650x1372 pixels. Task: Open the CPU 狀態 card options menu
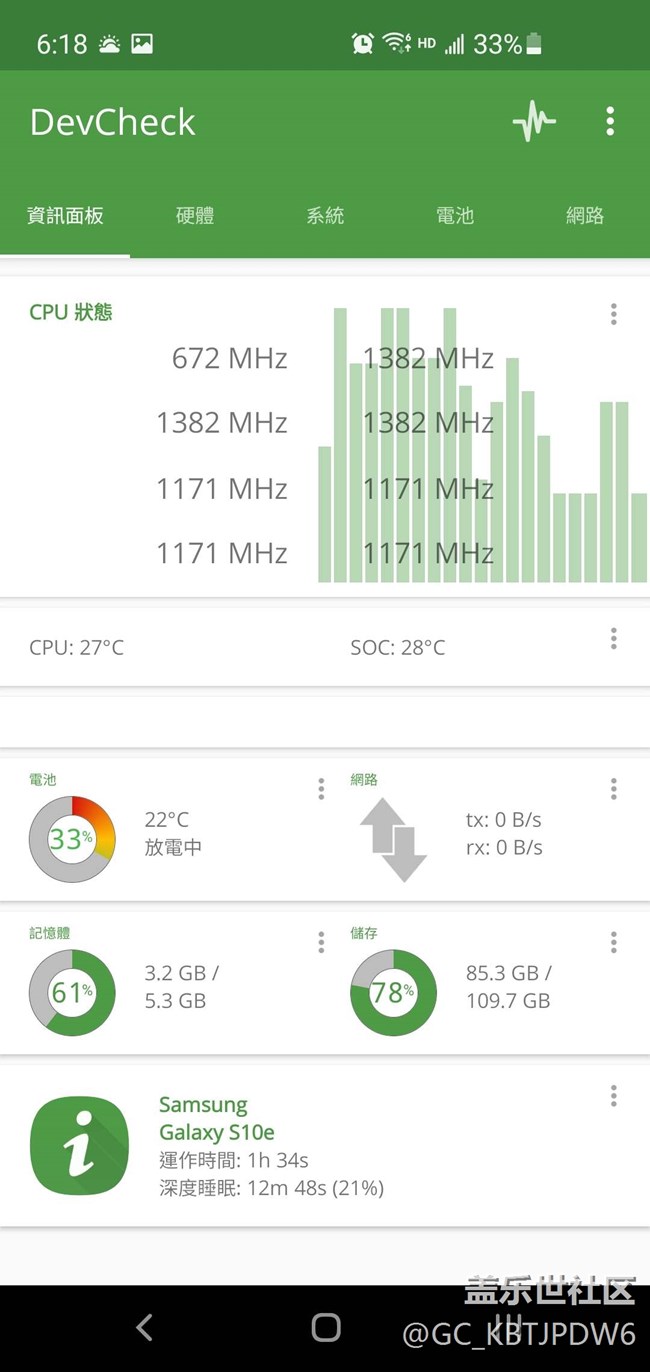613,314
